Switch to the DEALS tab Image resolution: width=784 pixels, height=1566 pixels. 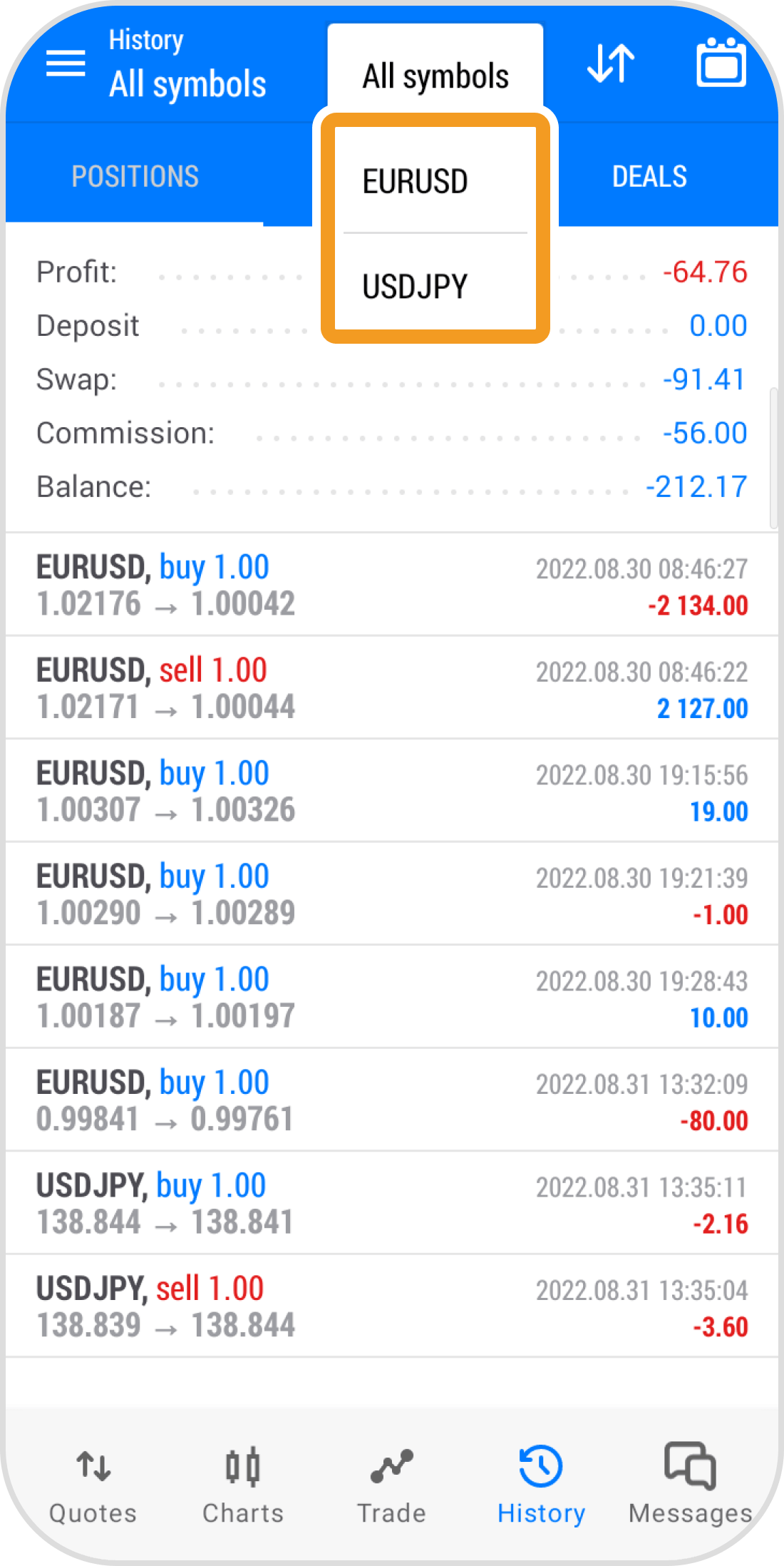pos(649,175)
